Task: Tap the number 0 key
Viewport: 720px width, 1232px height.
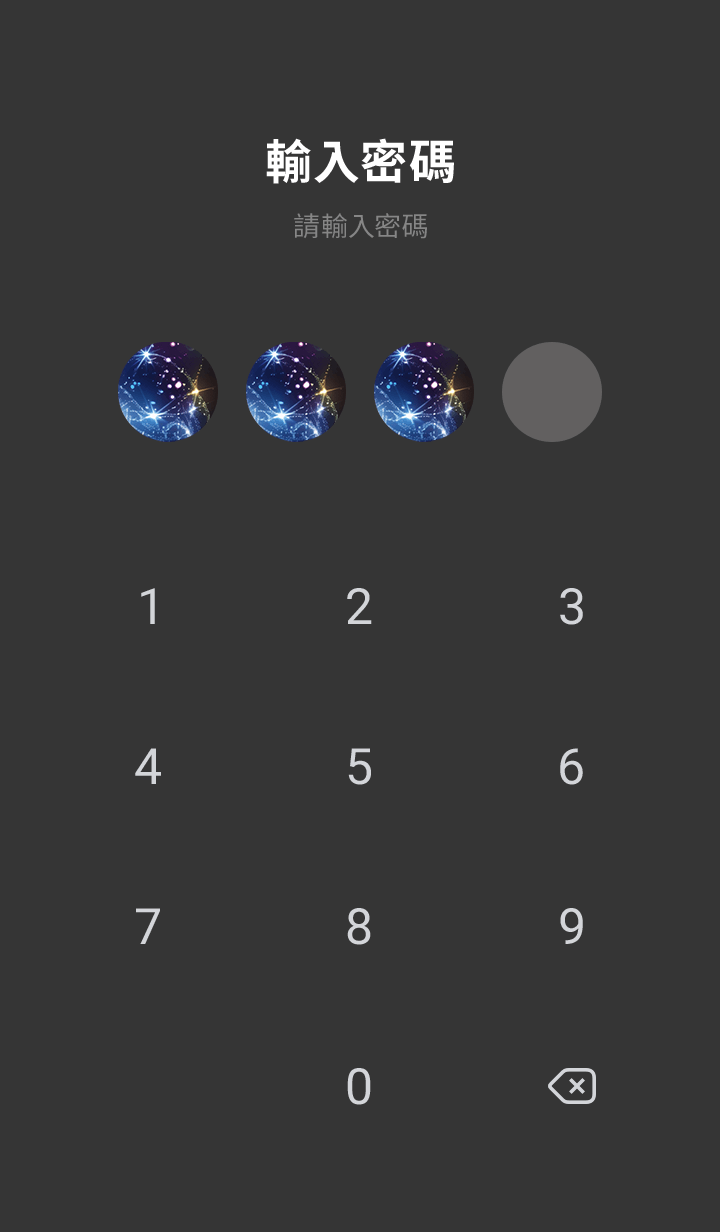Action: [x=359, y=1087]
